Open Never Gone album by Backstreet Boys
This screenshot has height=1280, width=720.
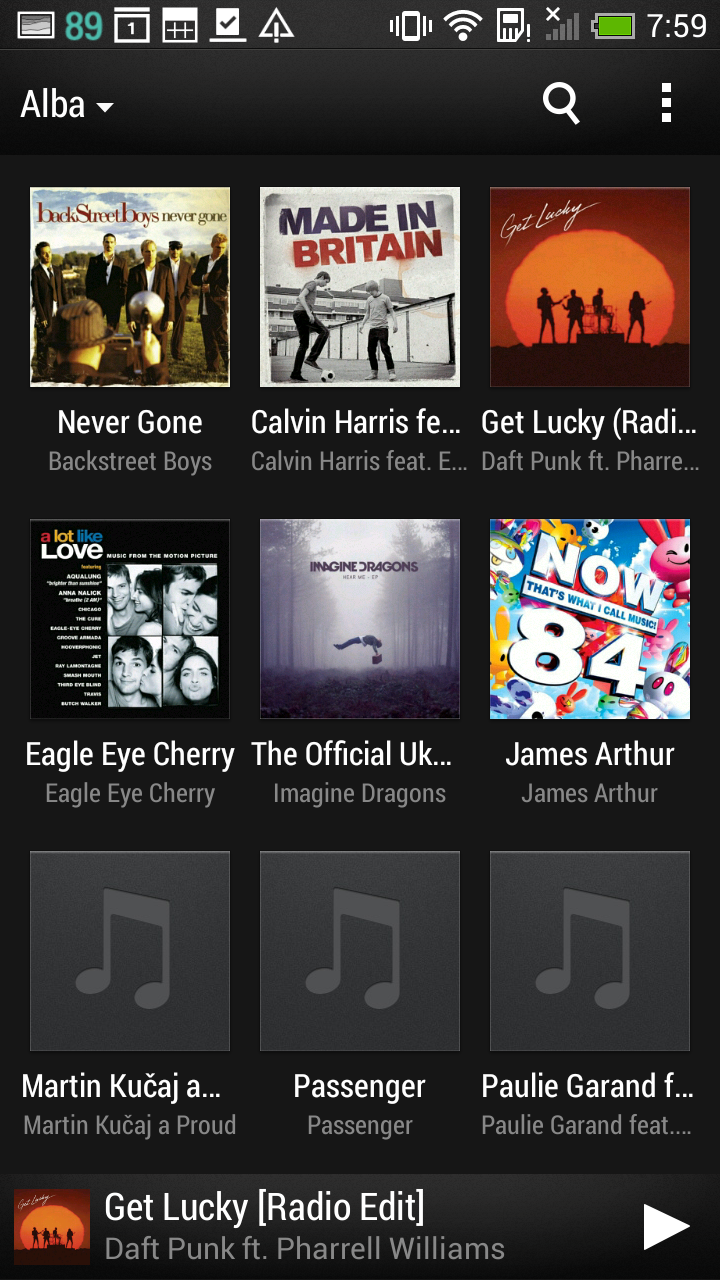point(130,287)
